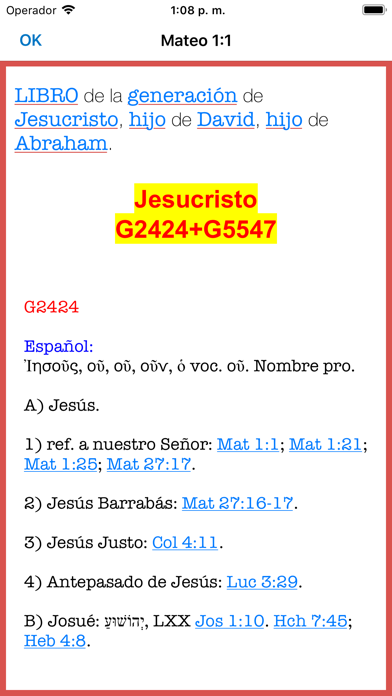The width and height of the screenshot is (392, 696).
Task: Go to reference Mat 1:21
Action: 325,445
